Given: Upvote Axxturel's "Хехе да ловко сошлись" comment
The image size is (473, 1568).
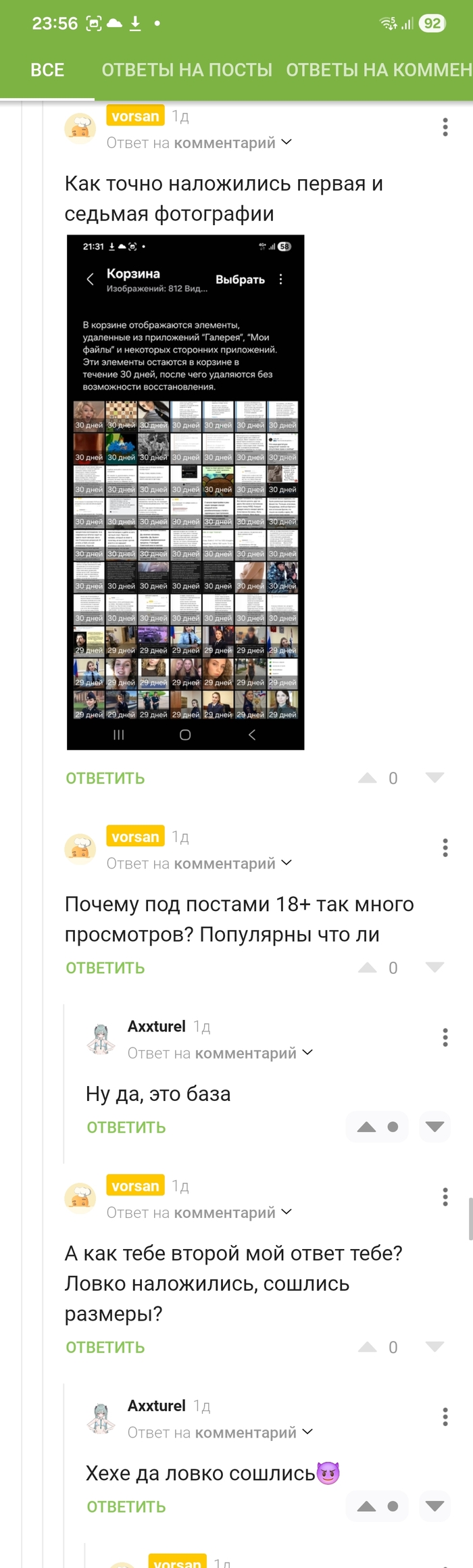Looking at the screenshot, I should (367, 1506).
